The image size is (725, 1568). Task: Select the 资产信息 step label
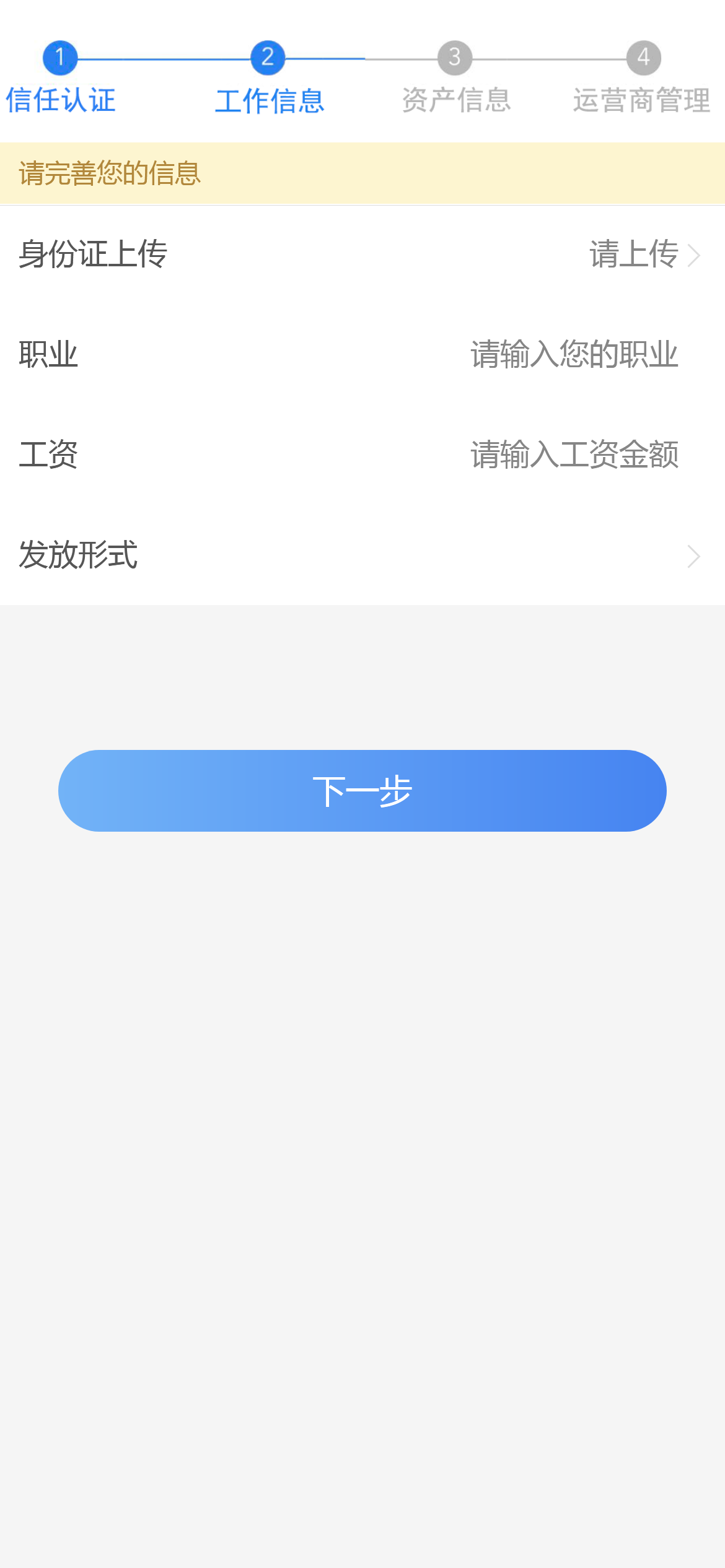click(457, 99)
